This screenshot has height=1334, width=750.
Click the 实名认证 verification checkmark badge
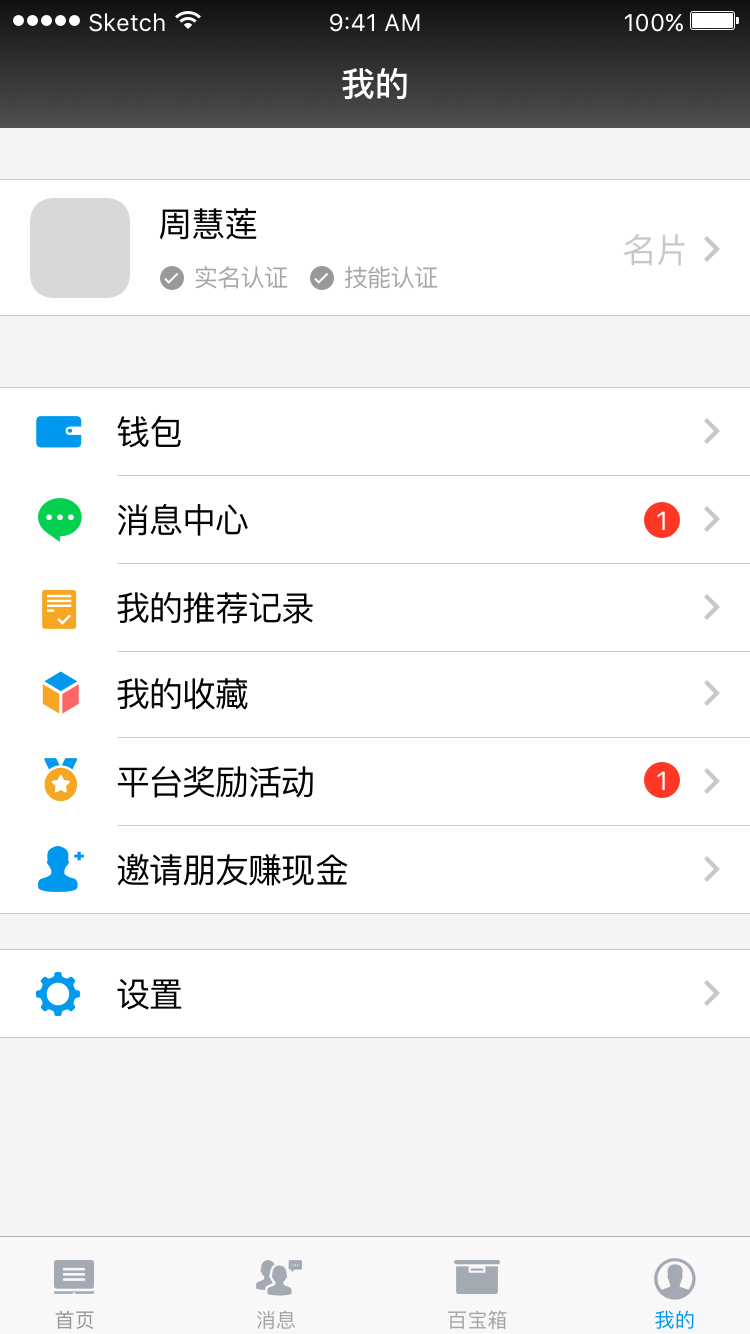point(172,278)
